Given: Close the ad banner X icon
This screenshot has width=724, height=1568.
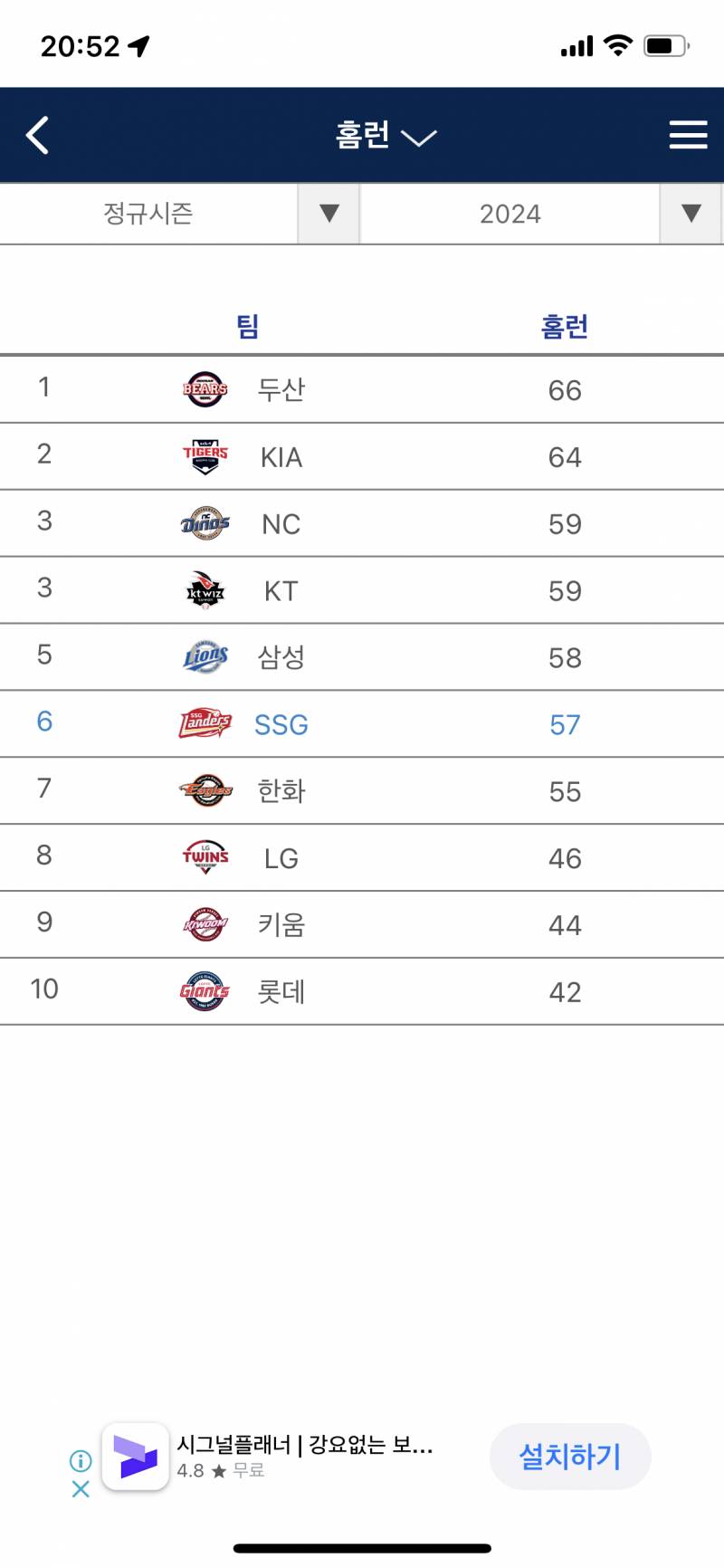Looking at the screenshot, I should pos(81,1488).
